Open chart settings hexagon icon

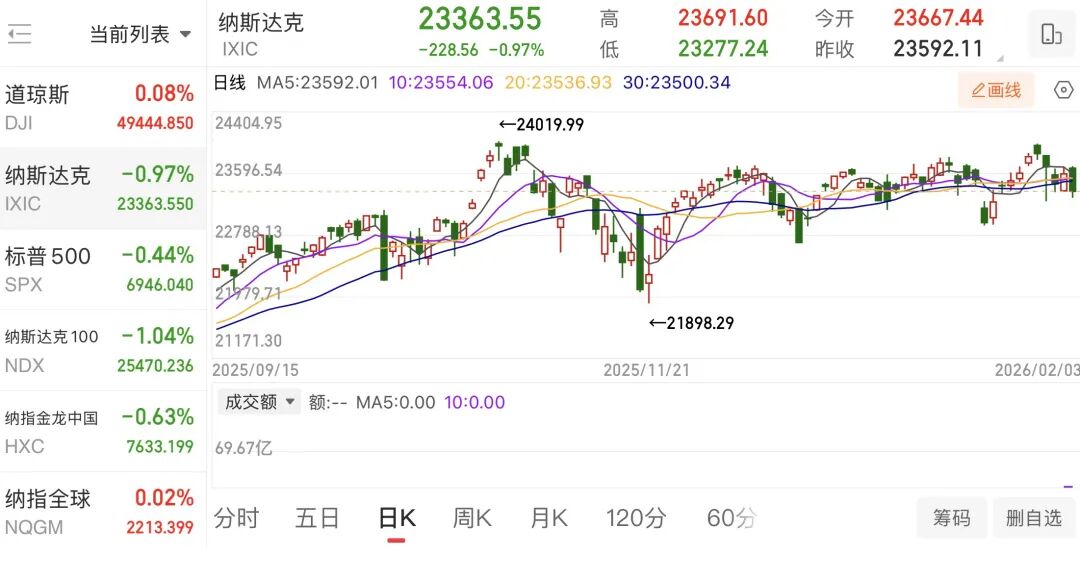[x=1064, y=90]
